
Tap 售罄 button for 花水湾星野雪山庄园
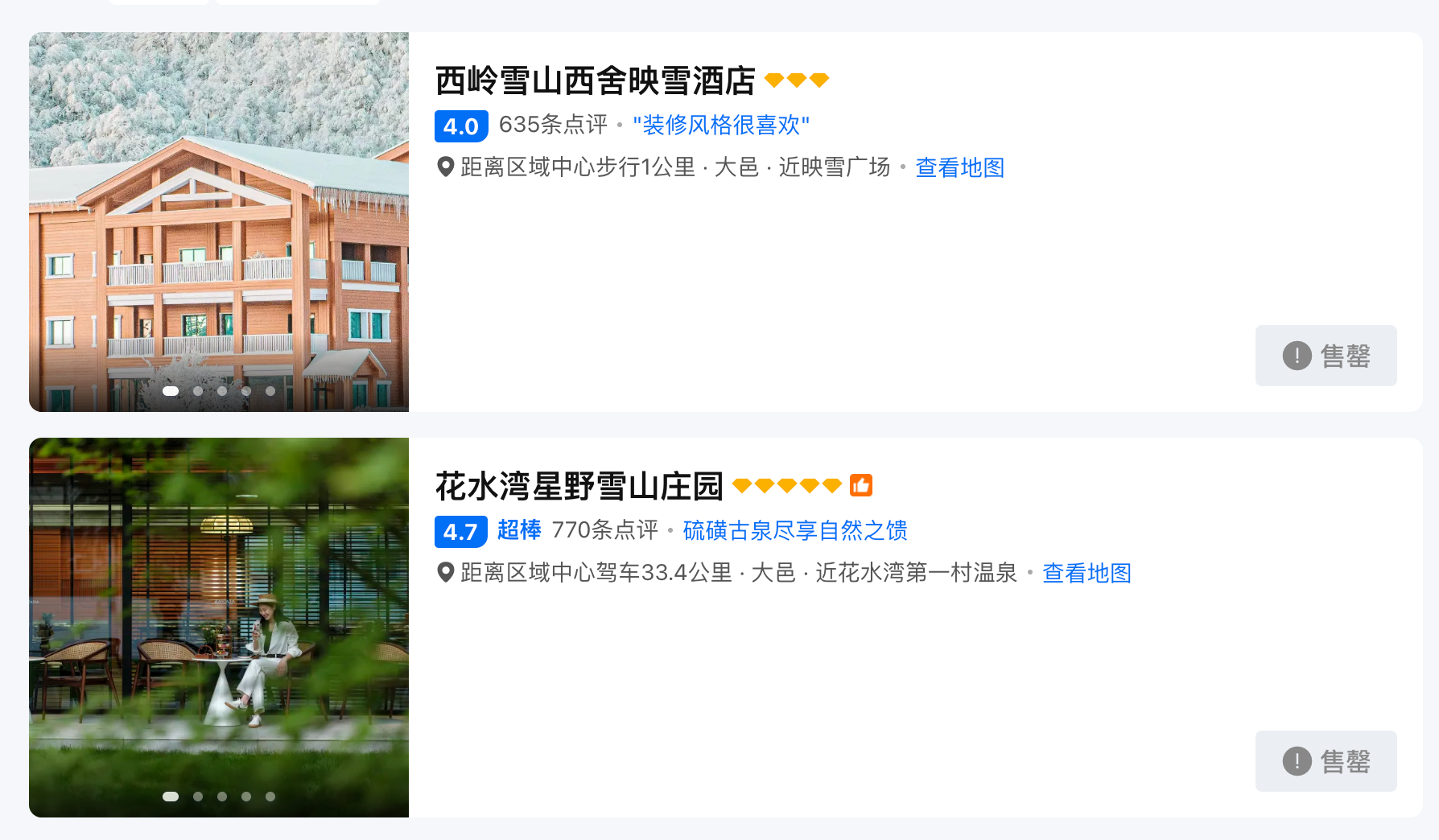(x=1326, y=761)
